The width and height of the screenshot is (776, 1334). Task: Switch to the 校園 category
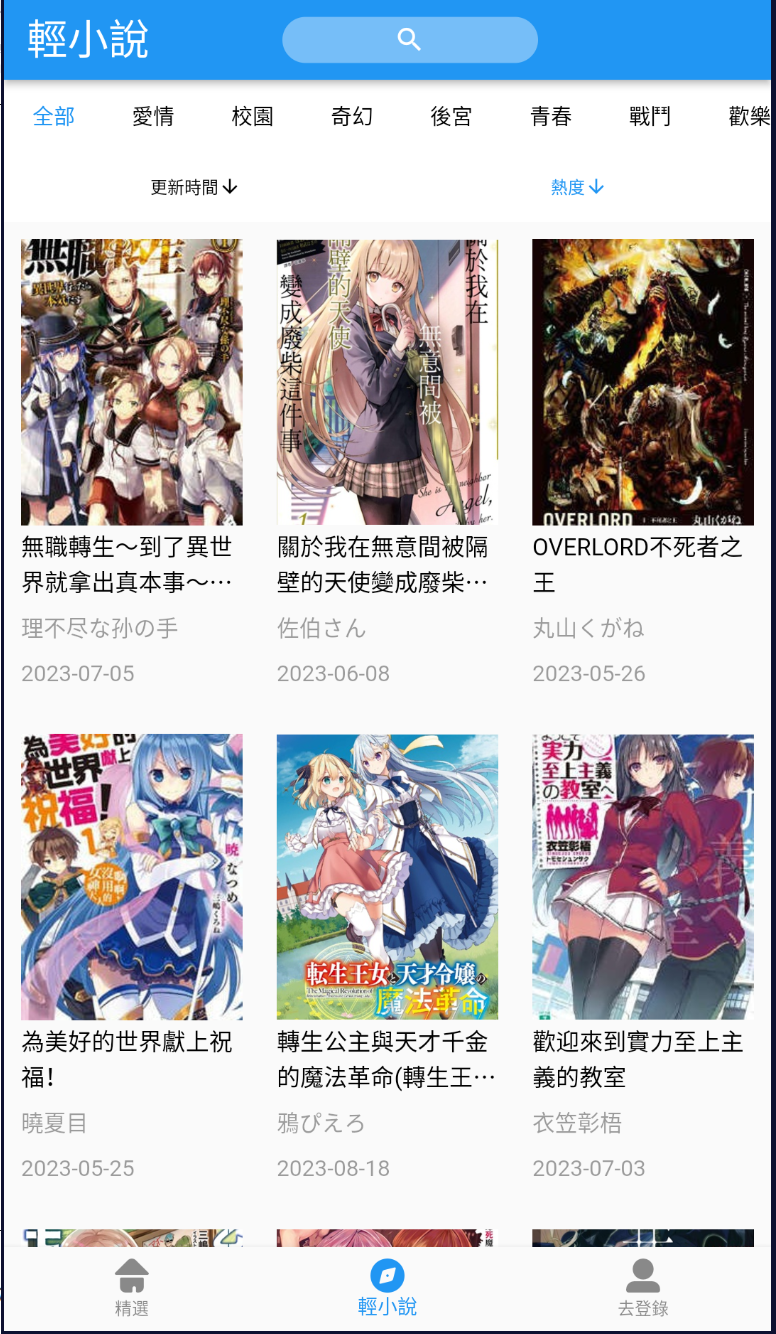pyautogui.click(x=252, y=116)
